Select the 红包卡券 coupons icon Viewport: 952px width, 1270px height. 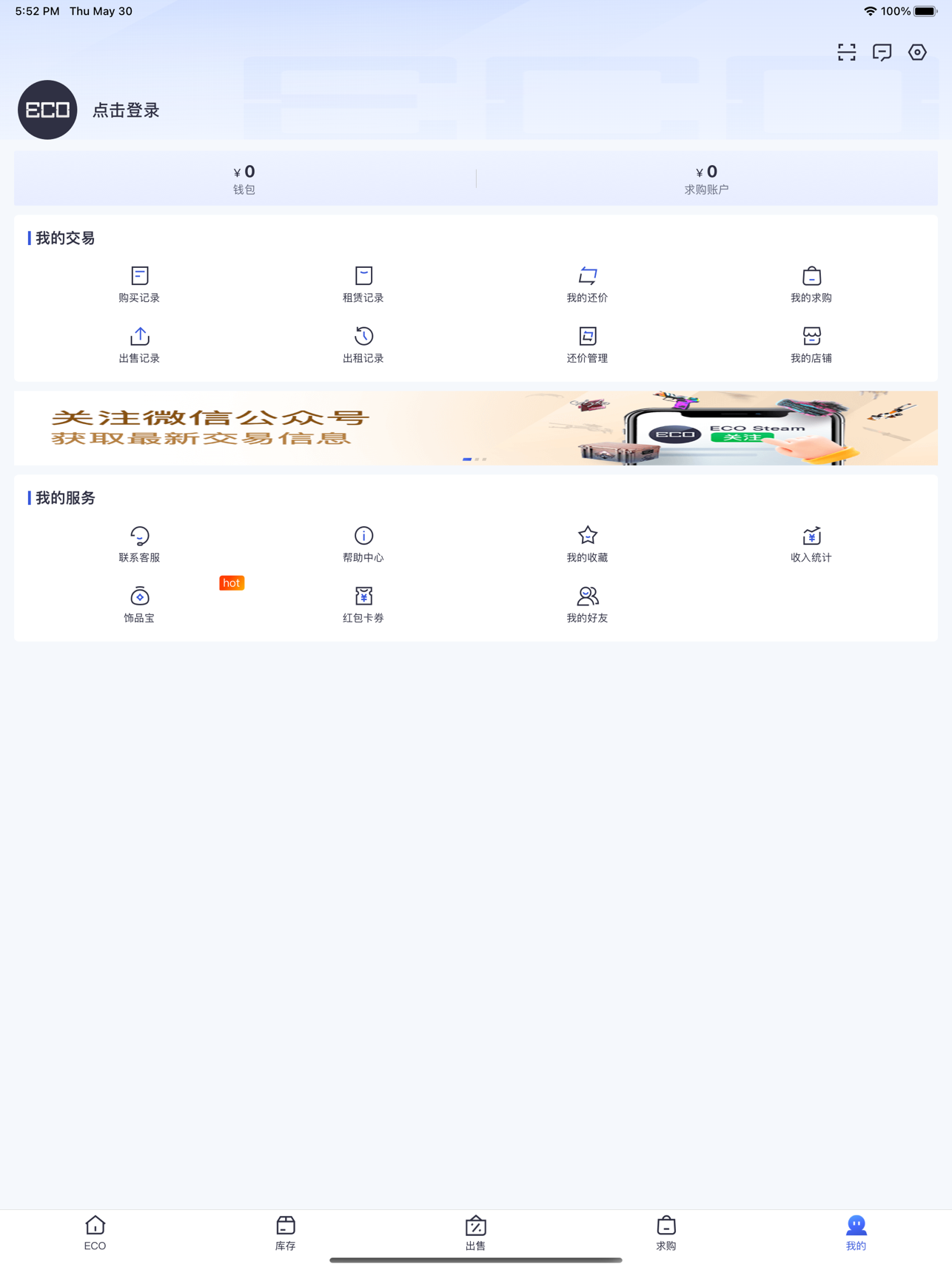coord(363,602)
